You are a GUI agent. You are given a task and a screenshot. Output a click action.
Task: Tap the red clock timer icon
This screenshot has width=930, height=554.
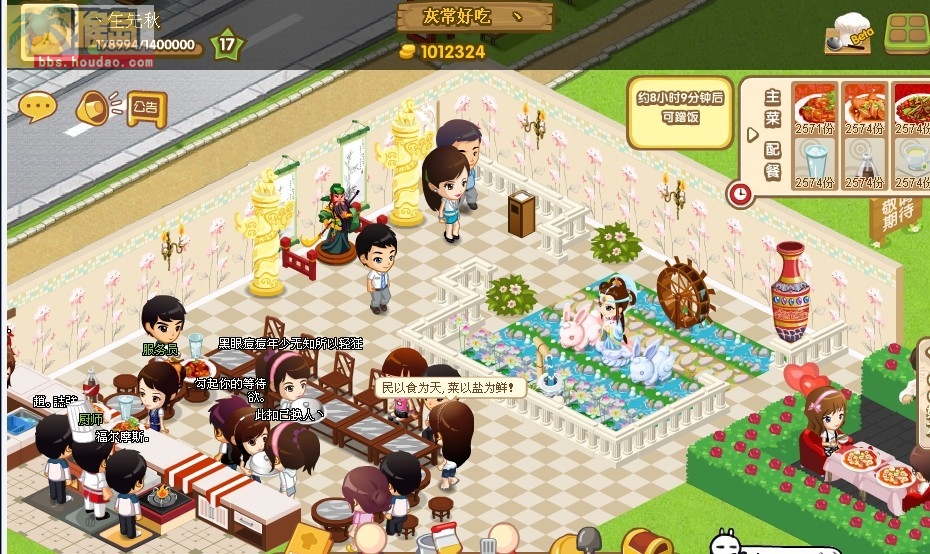tap(740, 193)
